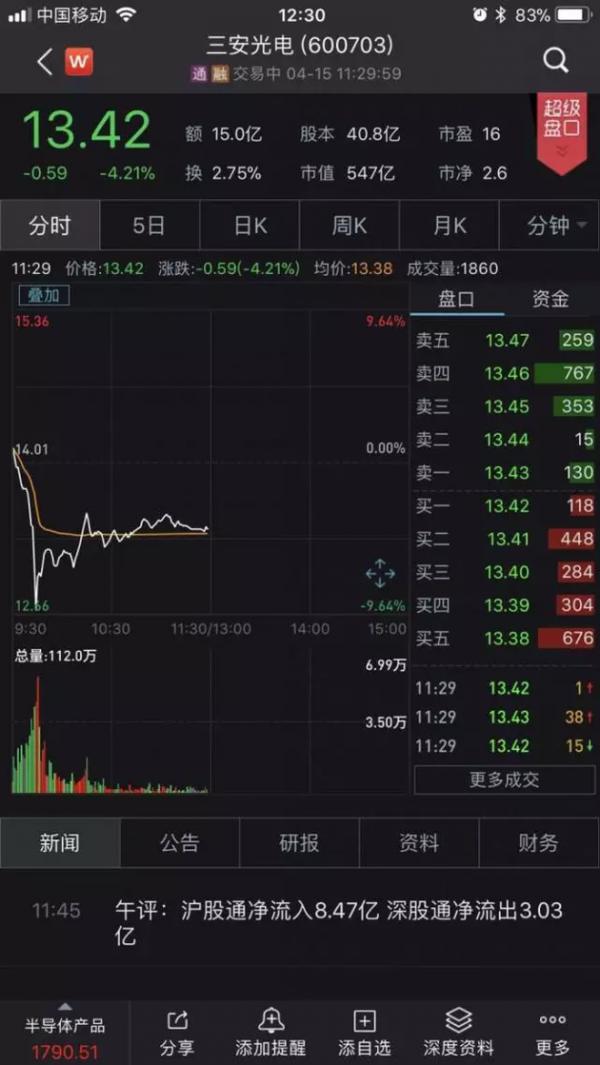Tap 添加提醒 to add a price alert

[270, 1033]
